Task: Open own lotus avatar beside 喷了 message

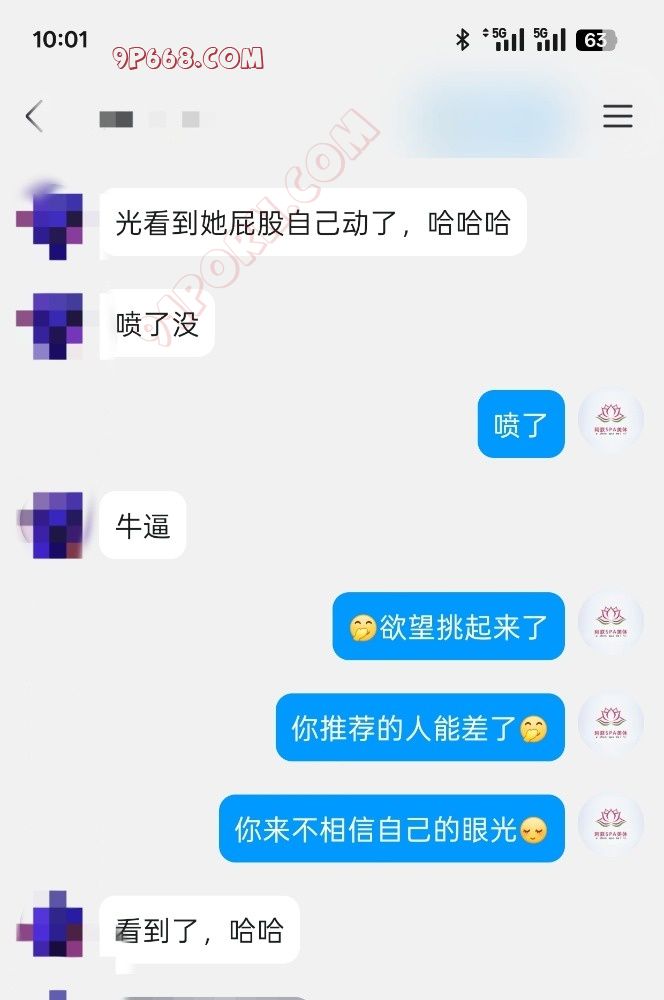Action: (x=610, y=423)
